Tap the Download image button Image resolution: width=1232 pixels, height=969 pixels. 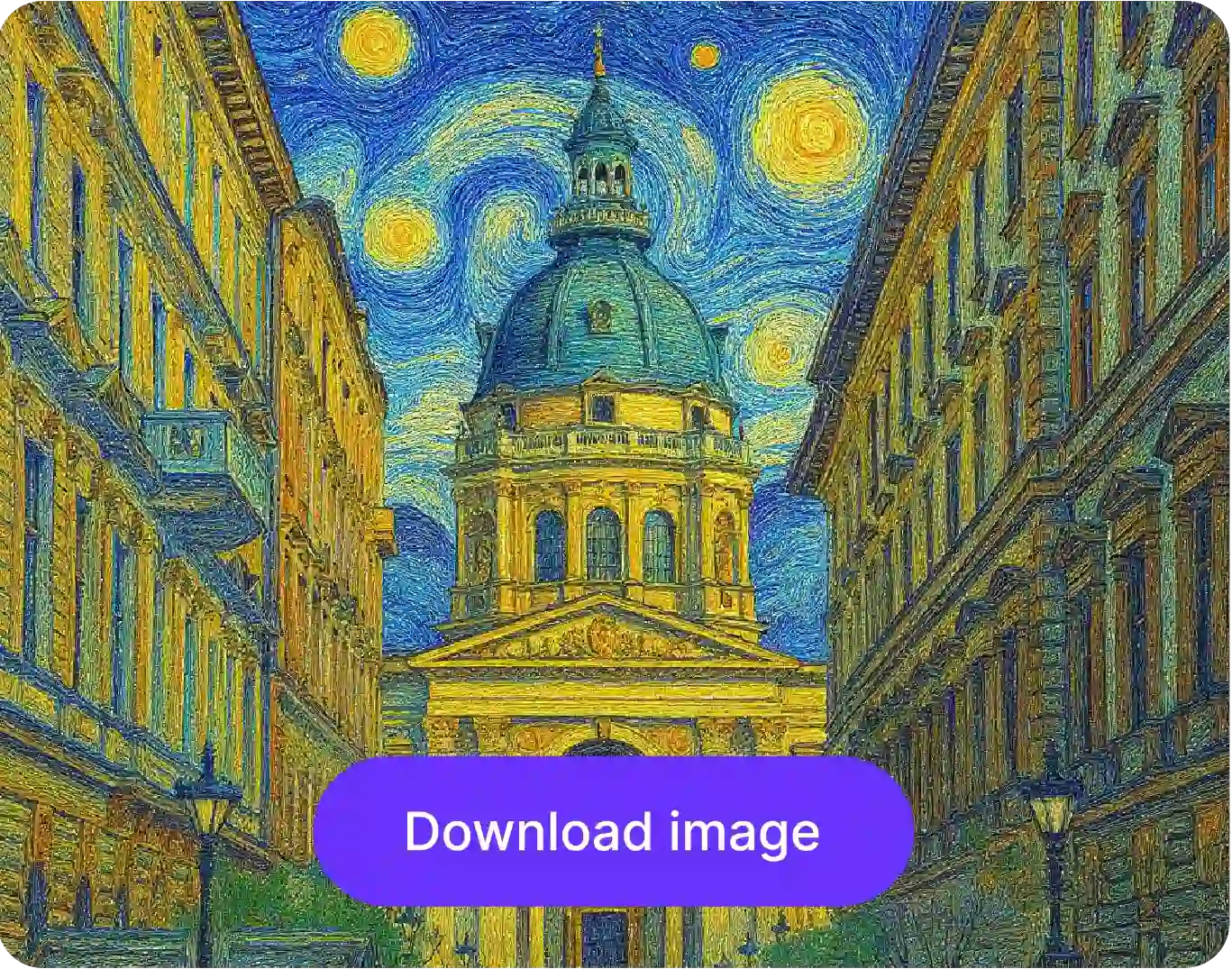coord(613,831)
